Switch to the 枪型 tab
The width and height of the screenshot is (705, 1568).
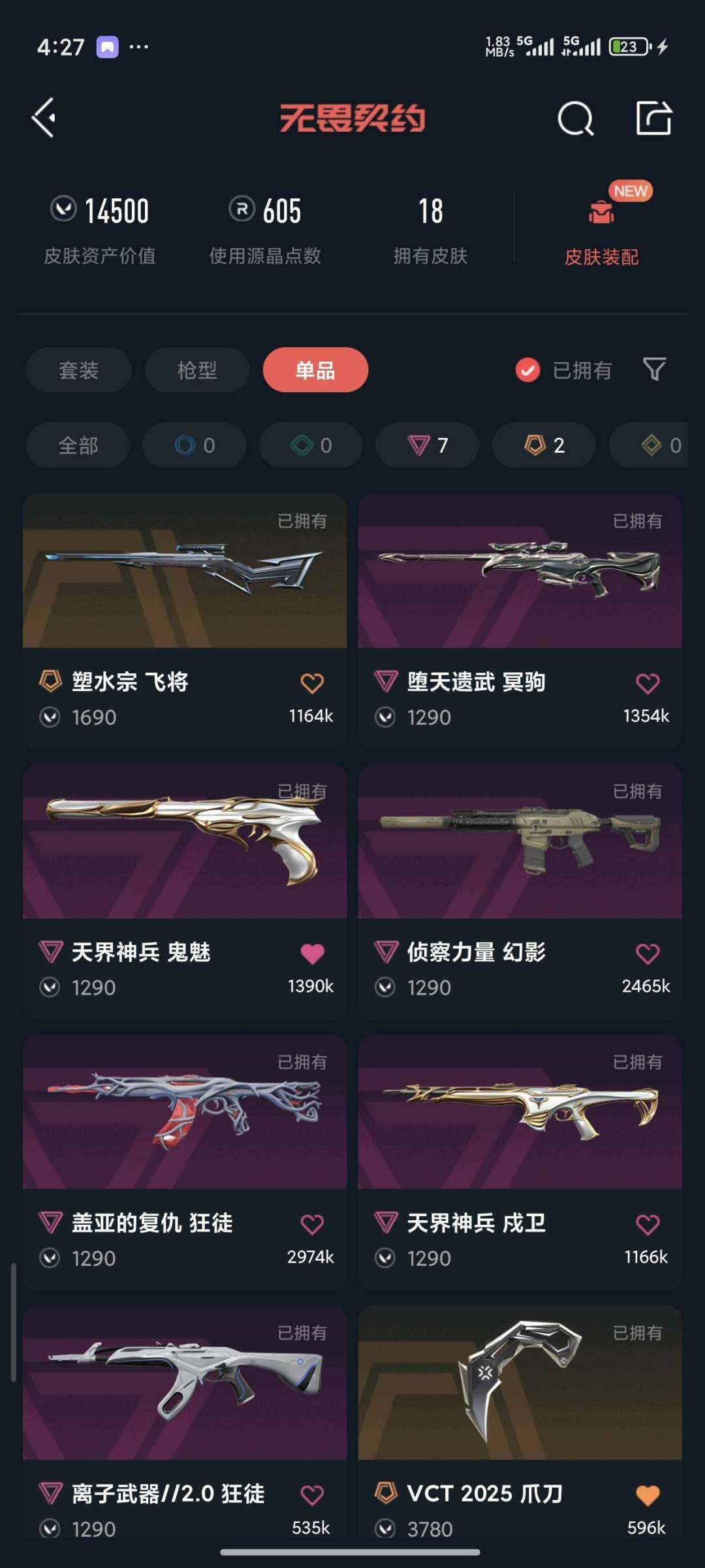tap(196, 370)
